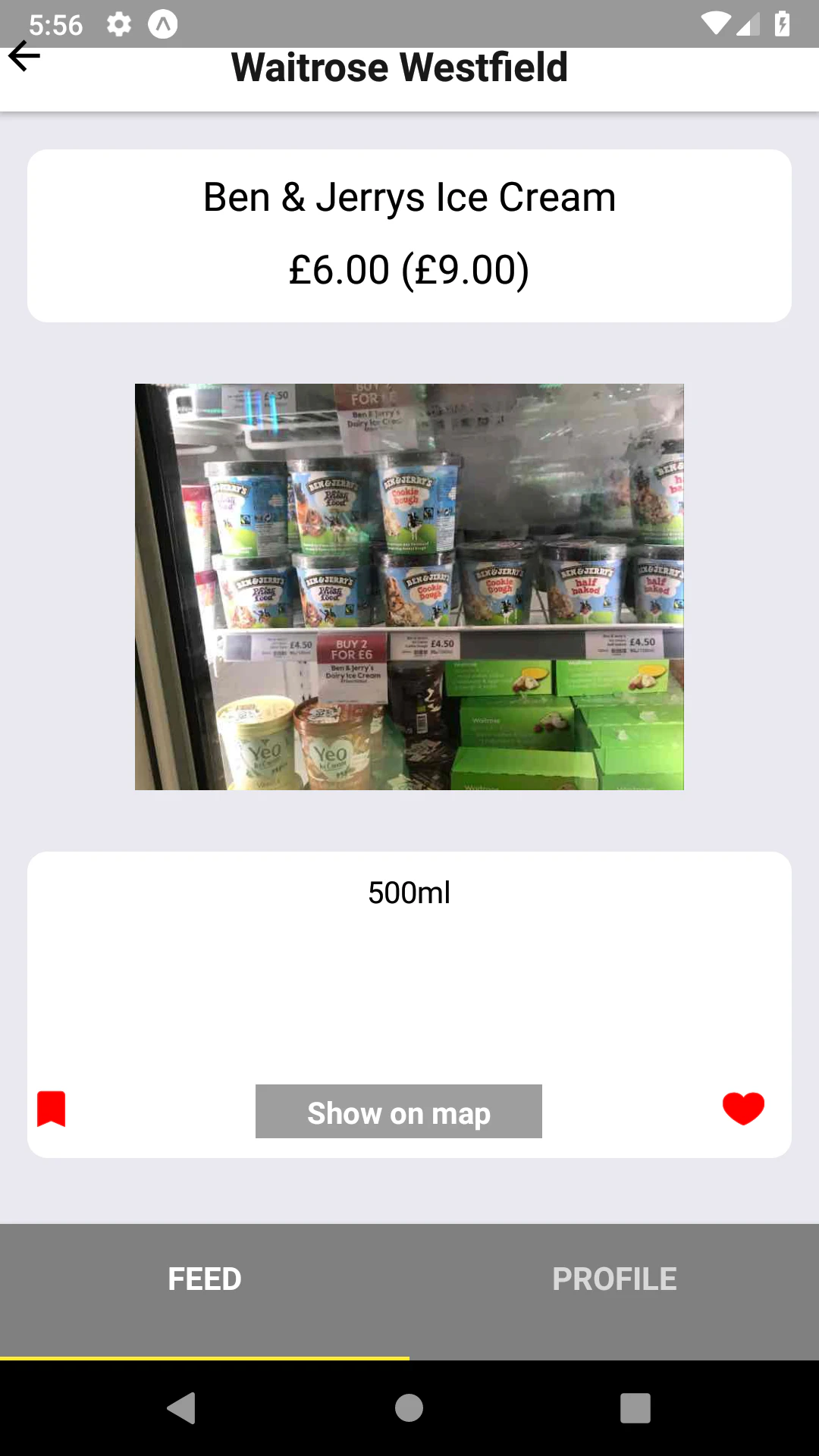Go back using the top arrow
The width and height of the screenshot is (819, 1456).
point(24,56)
